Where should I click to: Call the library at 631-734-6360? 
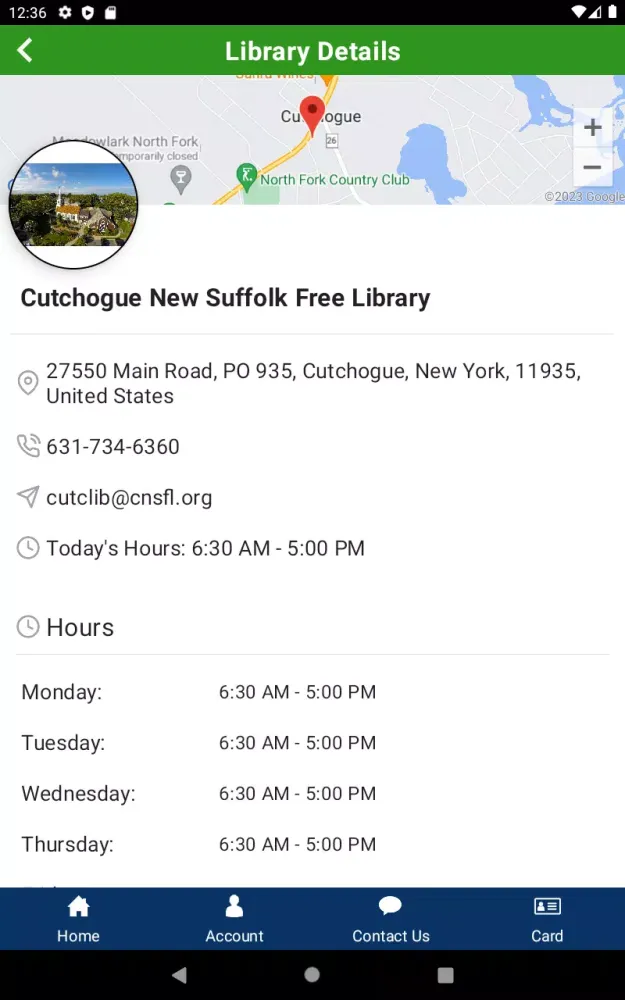(x=113, y=447)
